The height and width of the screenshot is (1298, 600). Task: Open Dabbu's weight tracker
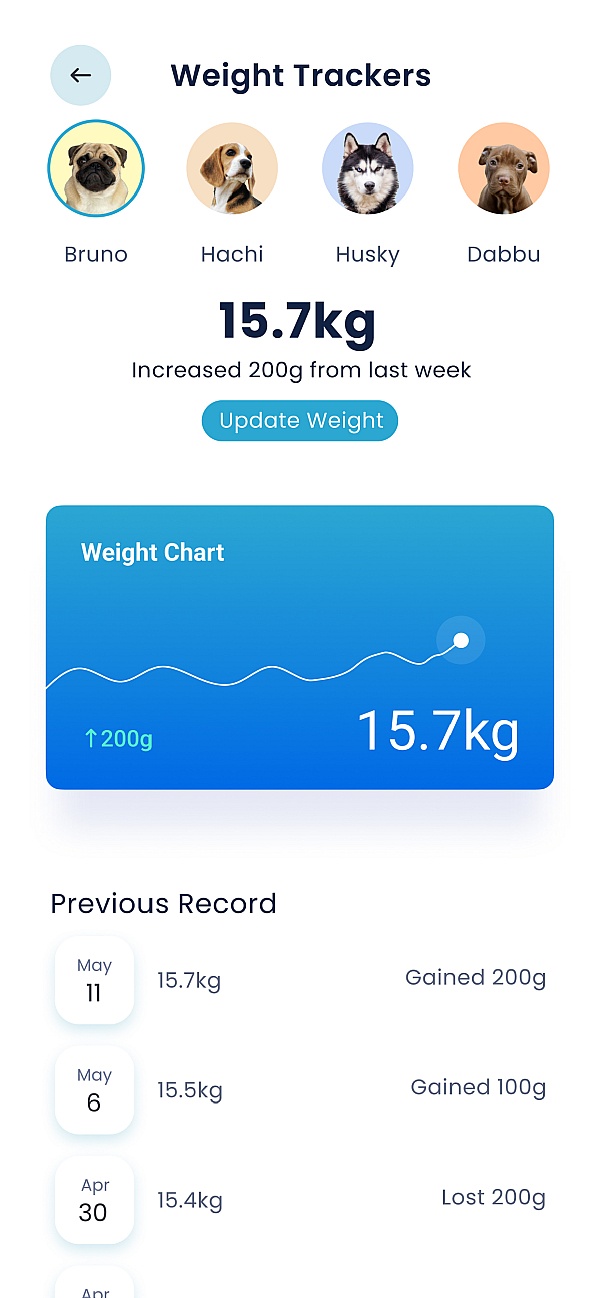point(504,168)
